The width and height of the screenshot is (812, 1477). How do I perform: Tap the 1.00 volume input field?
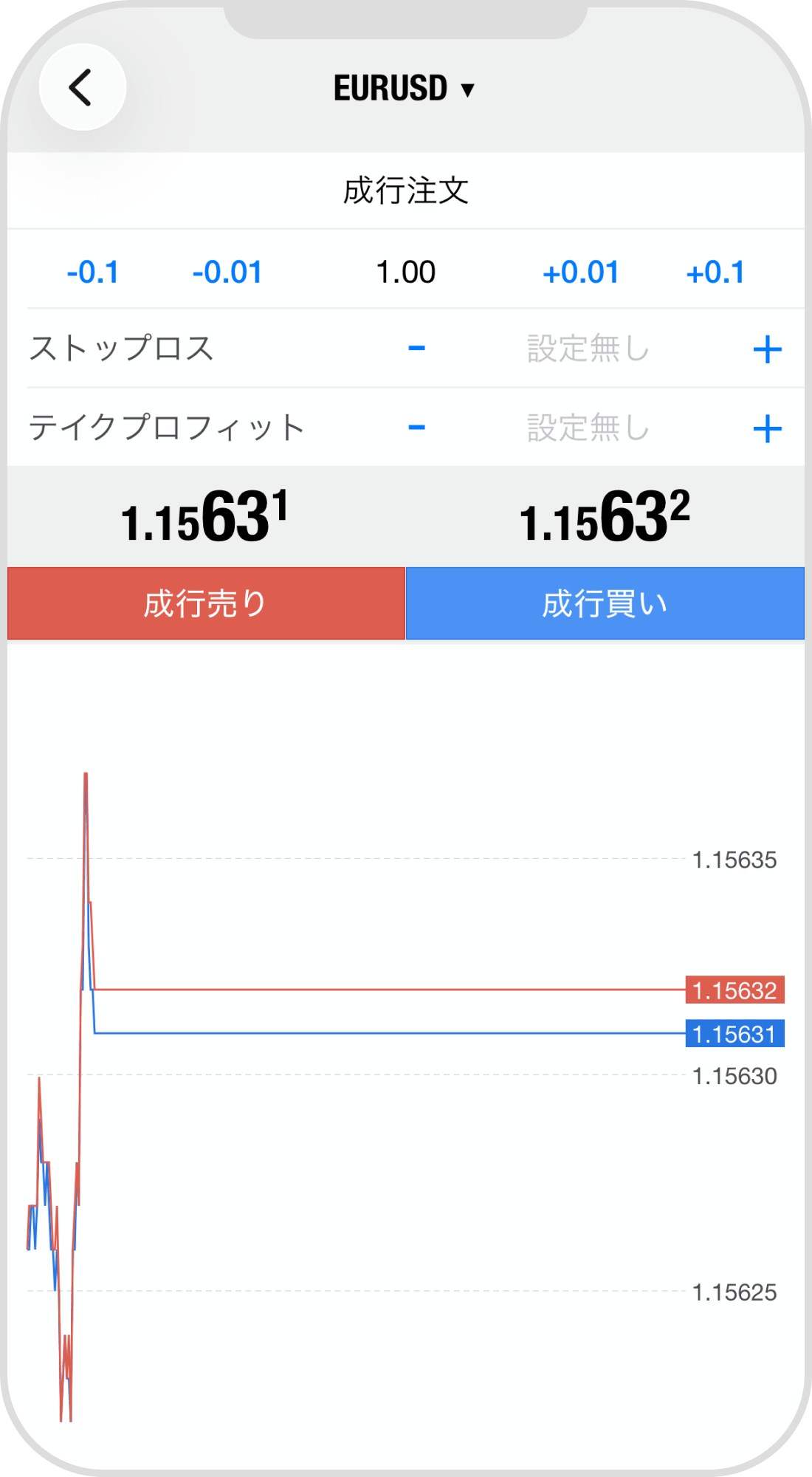click(406, 272)
